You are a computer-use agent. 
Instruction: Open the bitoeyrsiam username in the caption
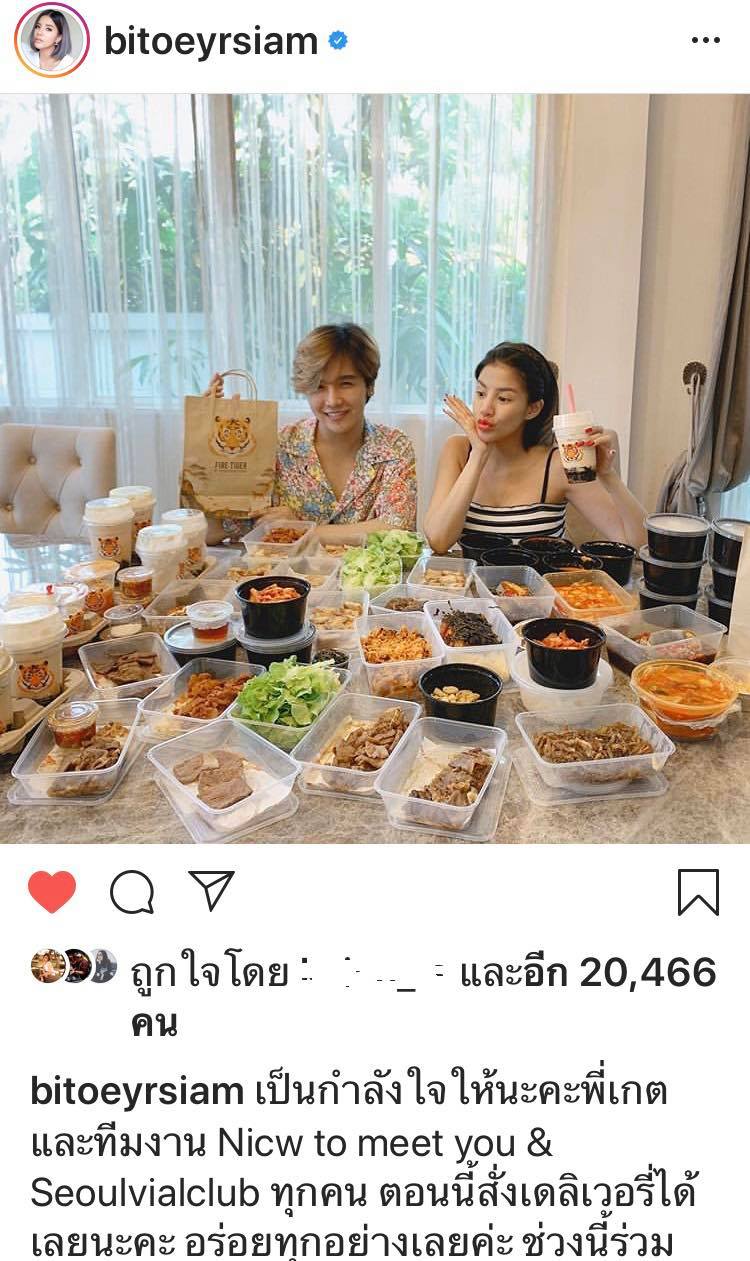point(137,1091)
